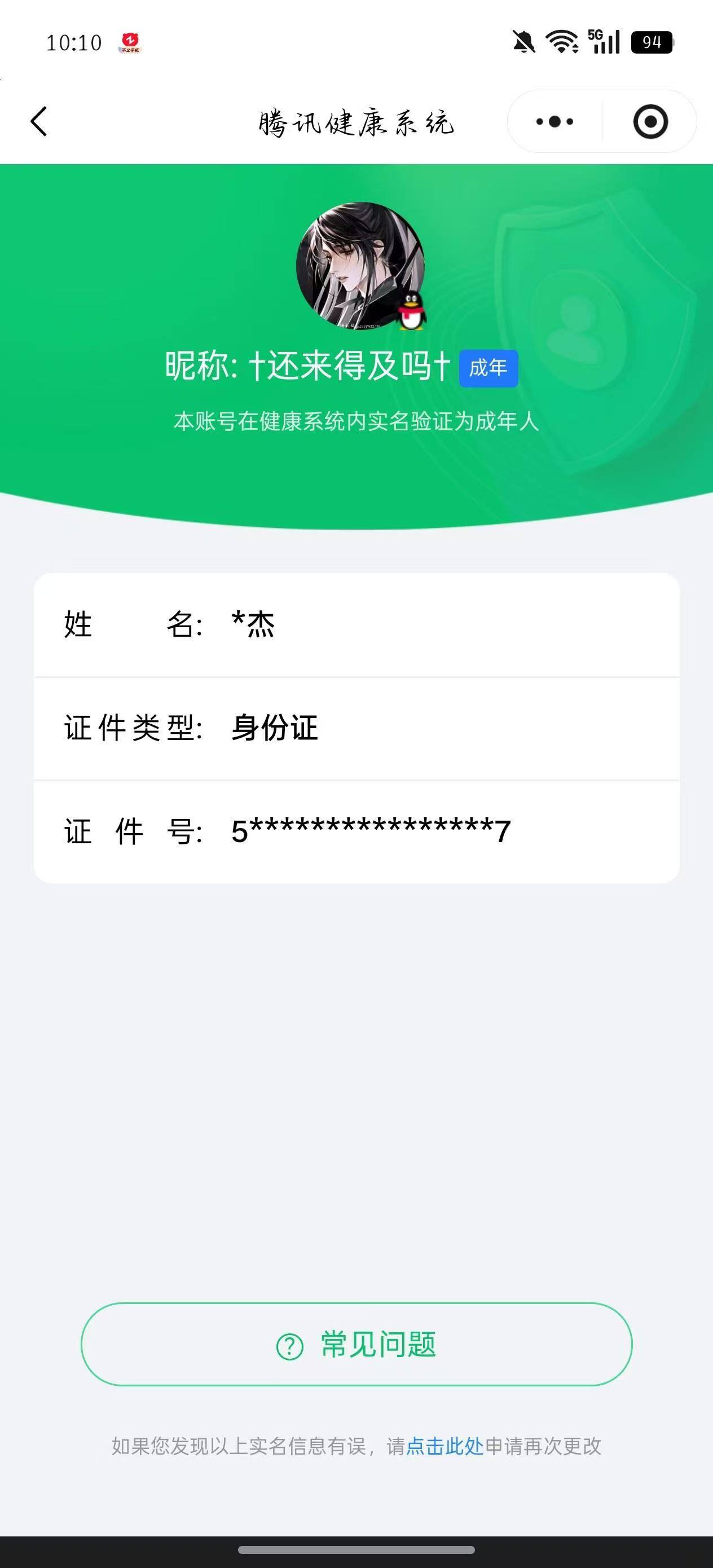Open the masked 证件号 ID number row
The width and height of the screenshot is (713, 1568).
coord(356,831)
